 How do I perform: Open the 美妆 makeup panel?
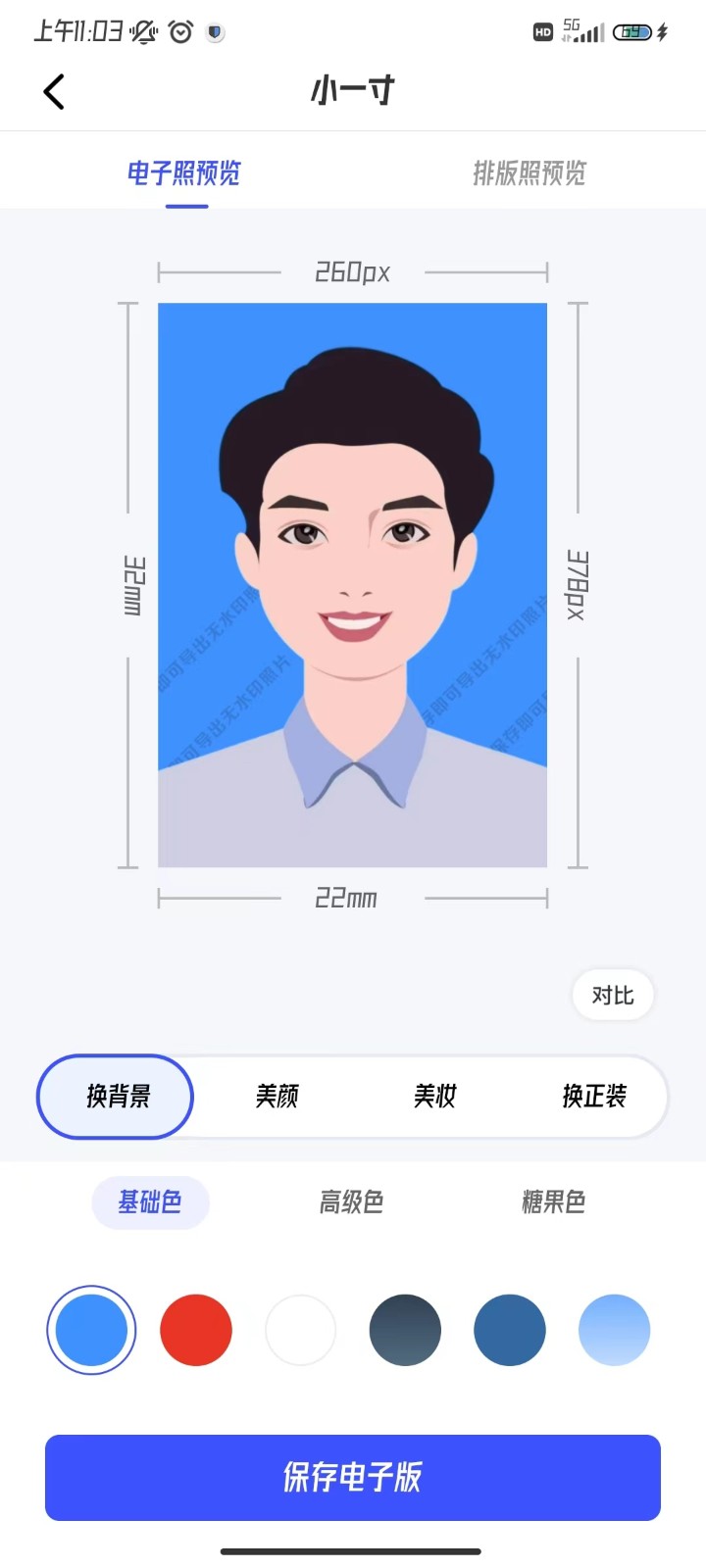(434, 1097)
